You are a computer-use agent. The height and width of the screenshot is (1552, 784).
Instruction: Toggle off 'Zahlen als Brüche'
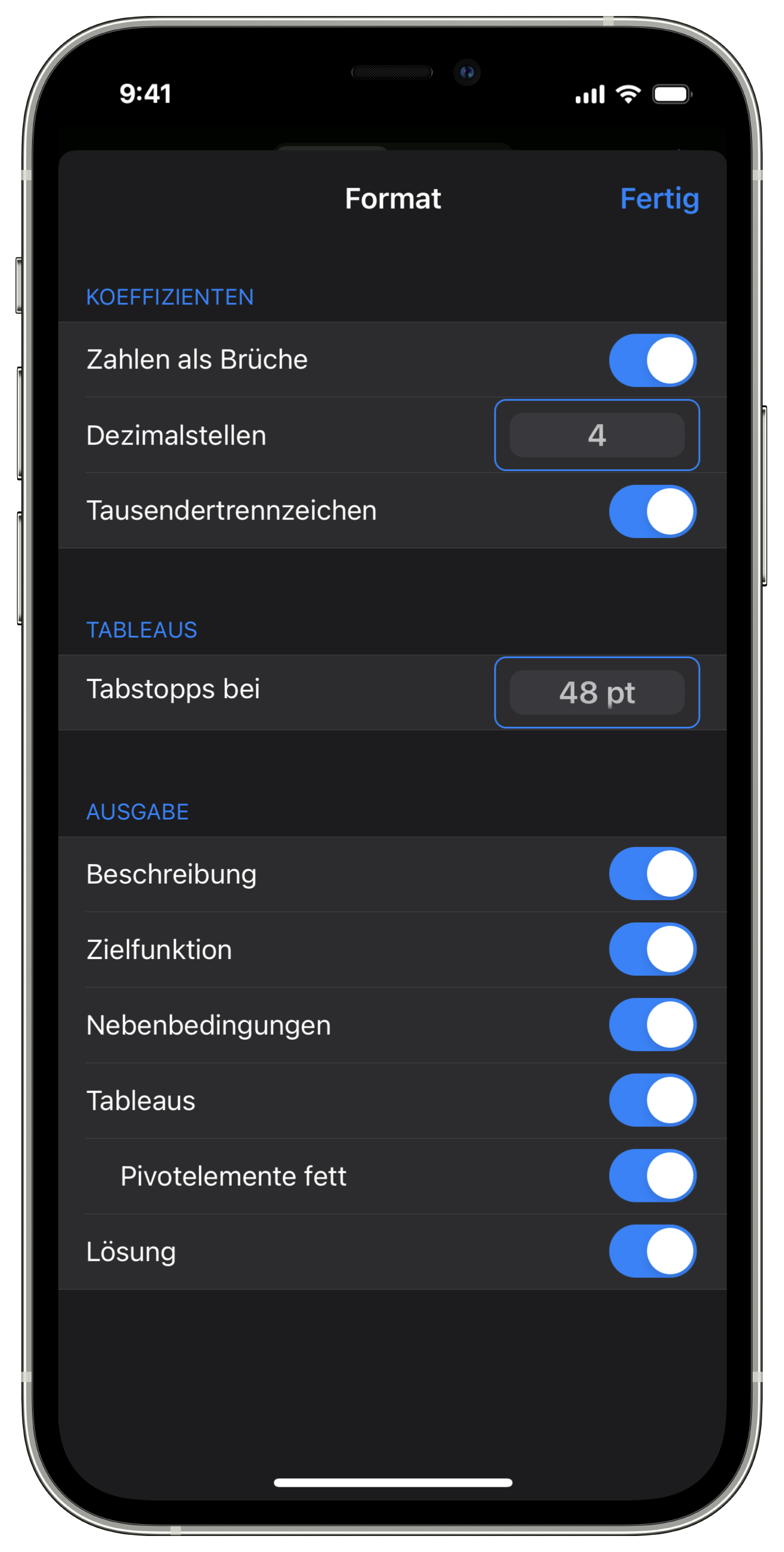[x=652, y=360]
